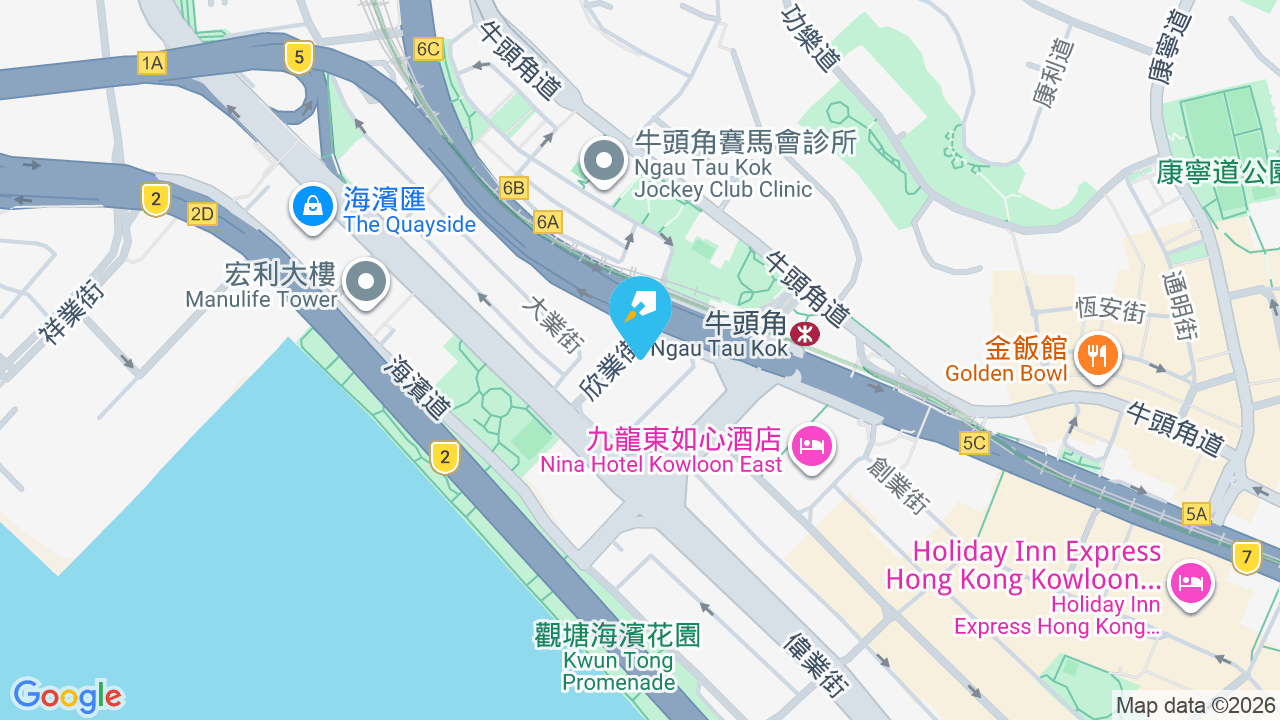The height and width of the screenshot is (720, 1280).
Task: Tap Ngau Tau Kok Jockey Club Clinic marker
Action: (604, 162)
